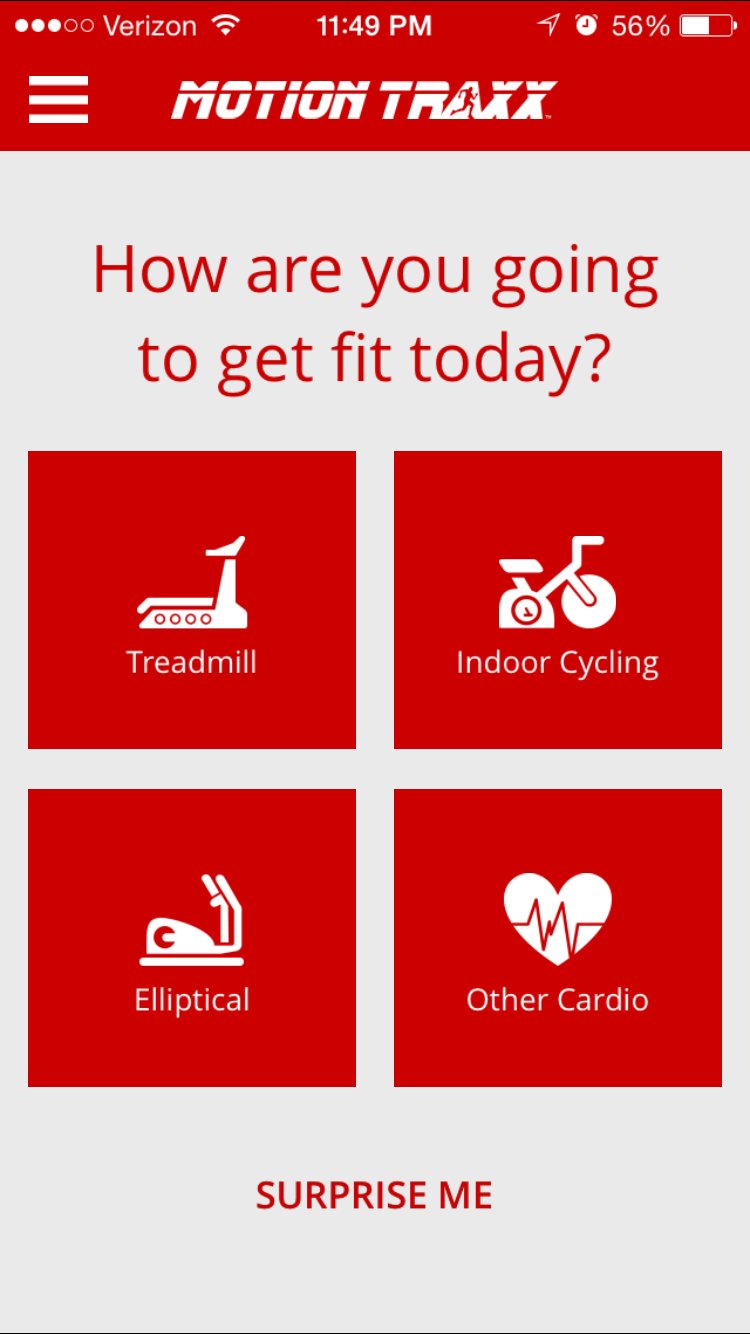Select the Treadmill workout tile
750x1334 pixels.
click(x=192, y=600)
